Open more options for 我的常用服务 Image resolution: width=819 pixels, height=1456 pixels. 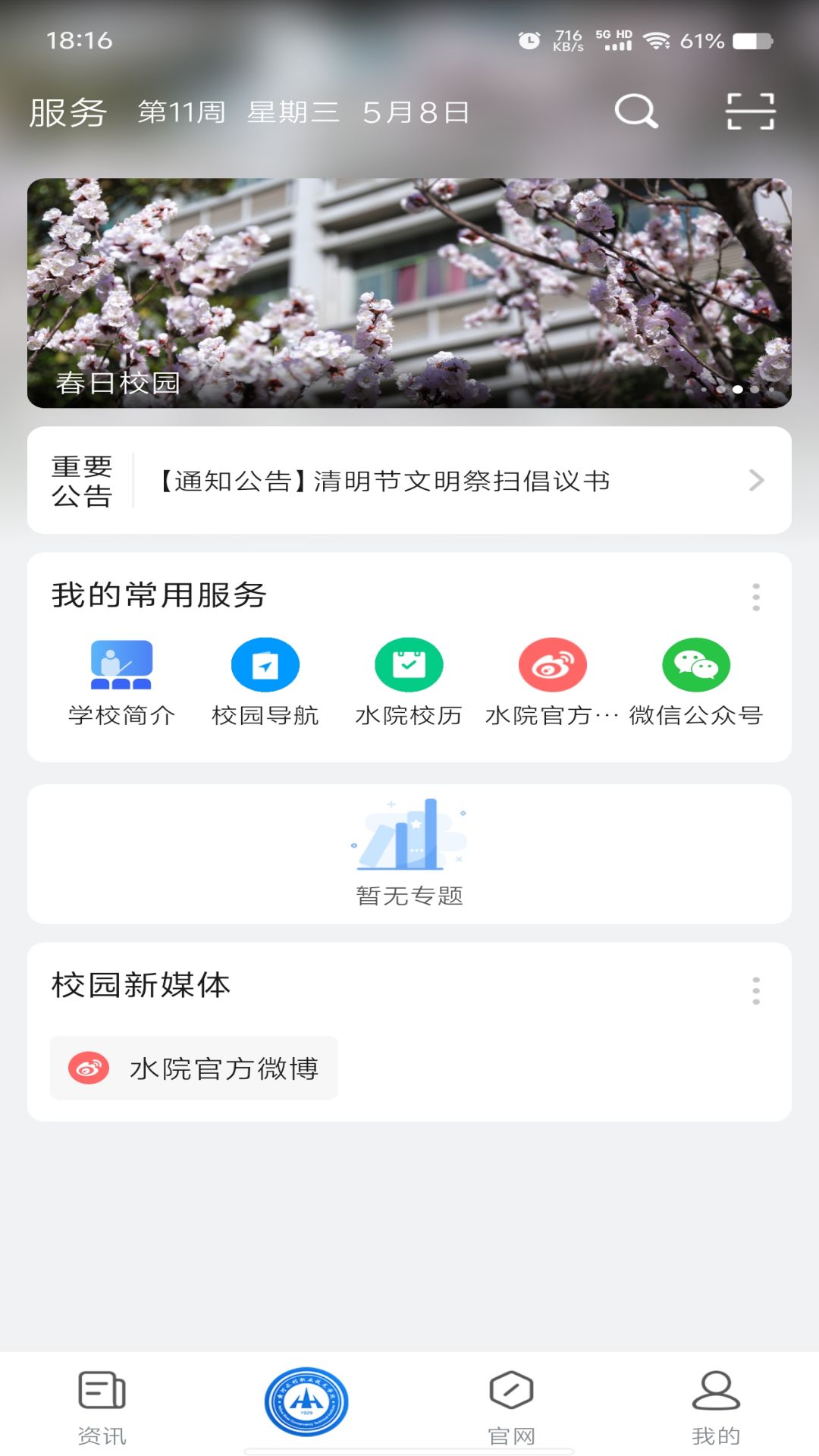pos(755,597)
